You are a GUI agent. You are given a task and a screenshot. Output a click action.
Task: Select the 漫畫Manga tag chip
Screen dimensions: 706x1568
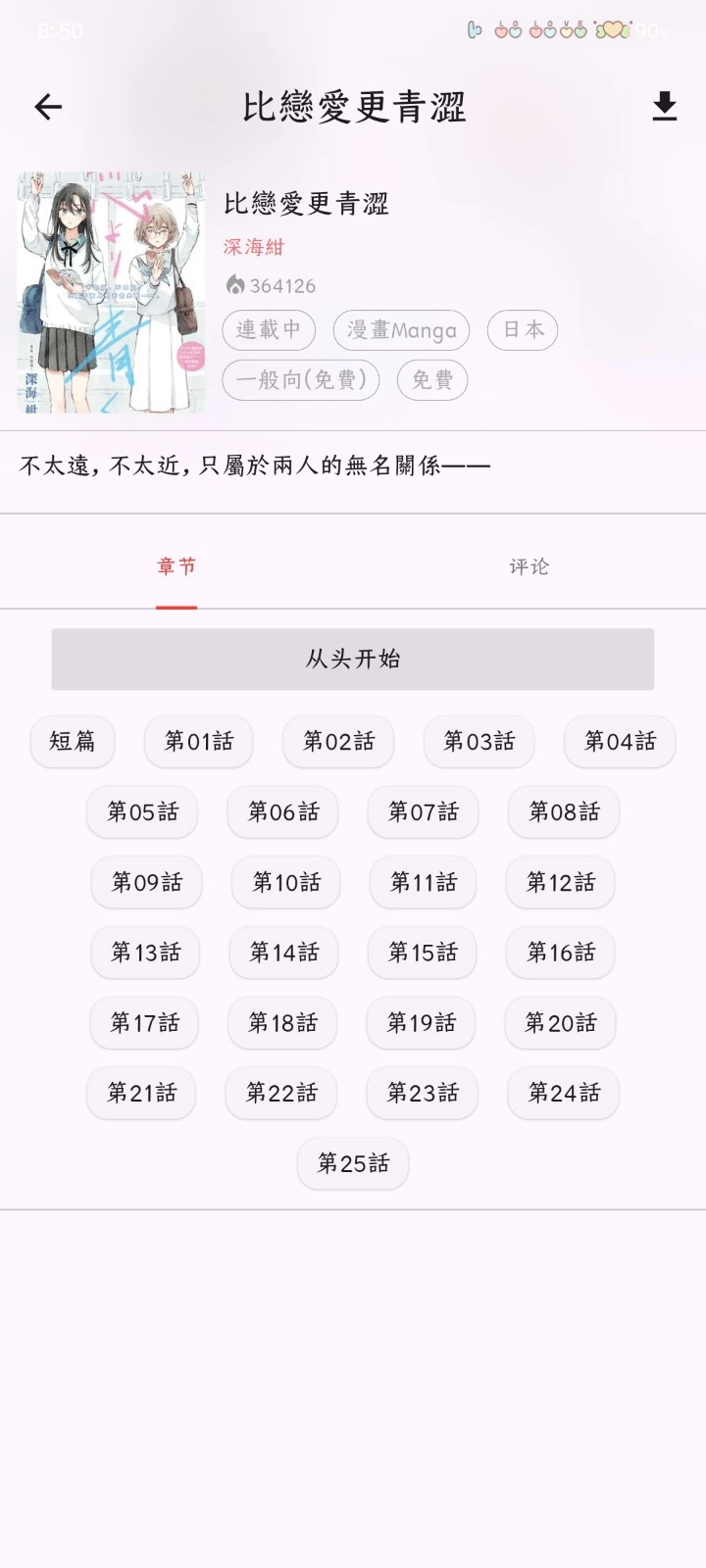[401, 330]
